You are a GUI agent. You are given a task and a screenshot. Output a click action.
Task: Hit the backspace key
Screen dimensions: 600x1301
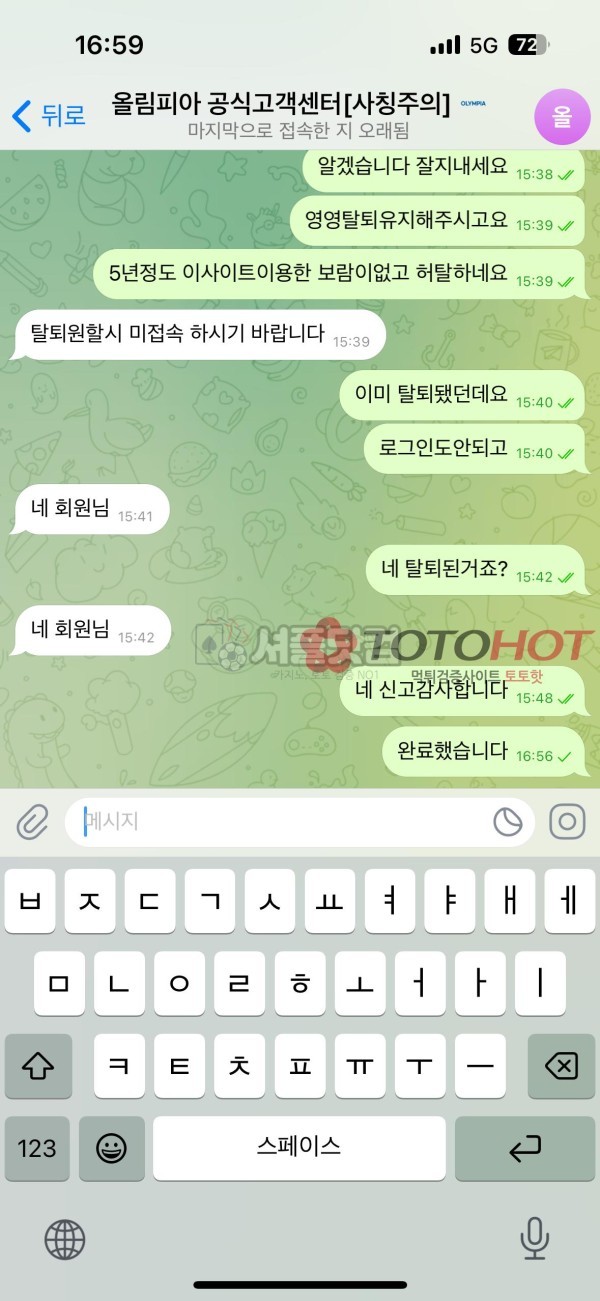[x=562, y=1066]
